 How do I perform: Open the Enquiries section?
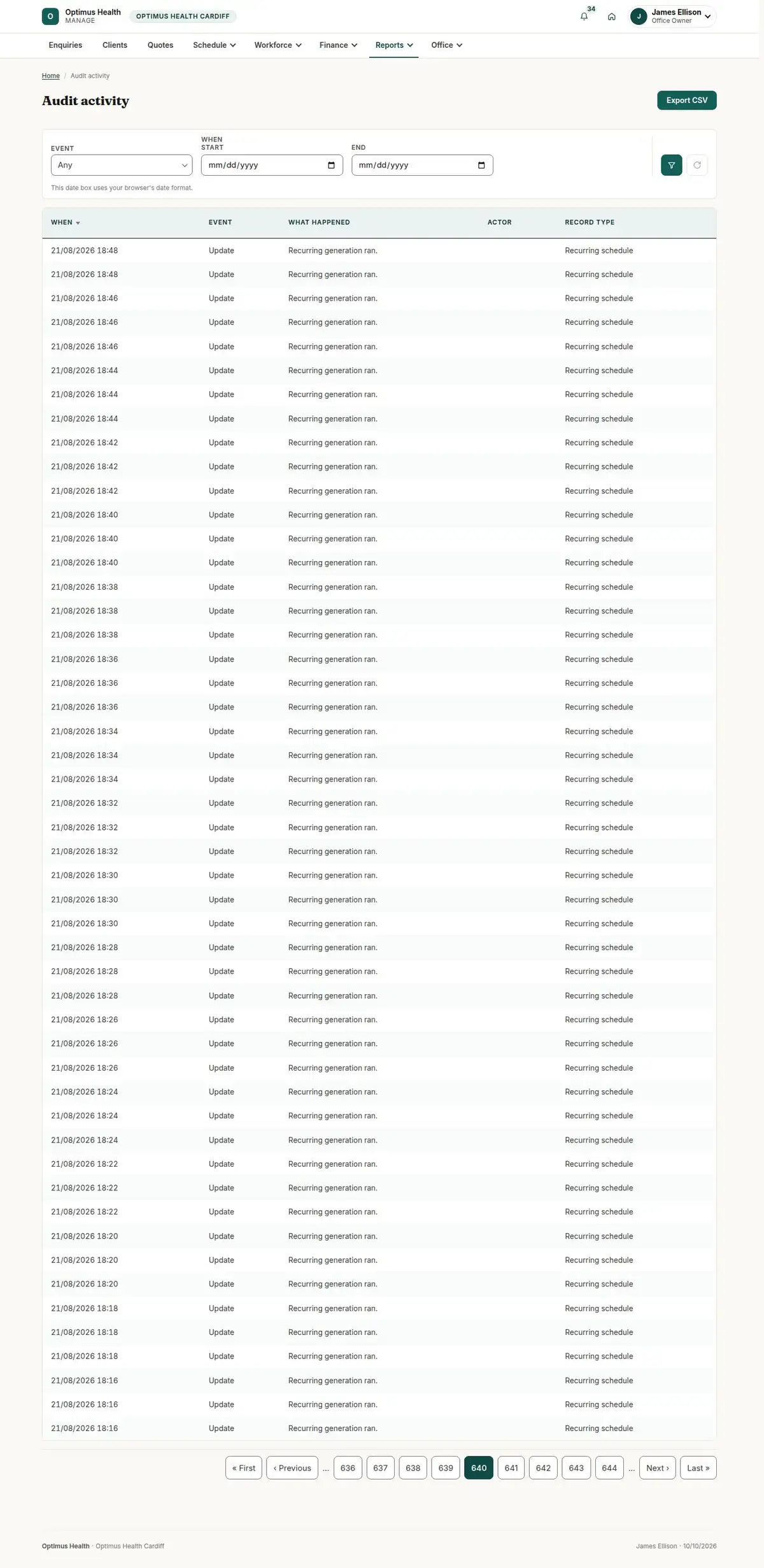tap(66, 45)
